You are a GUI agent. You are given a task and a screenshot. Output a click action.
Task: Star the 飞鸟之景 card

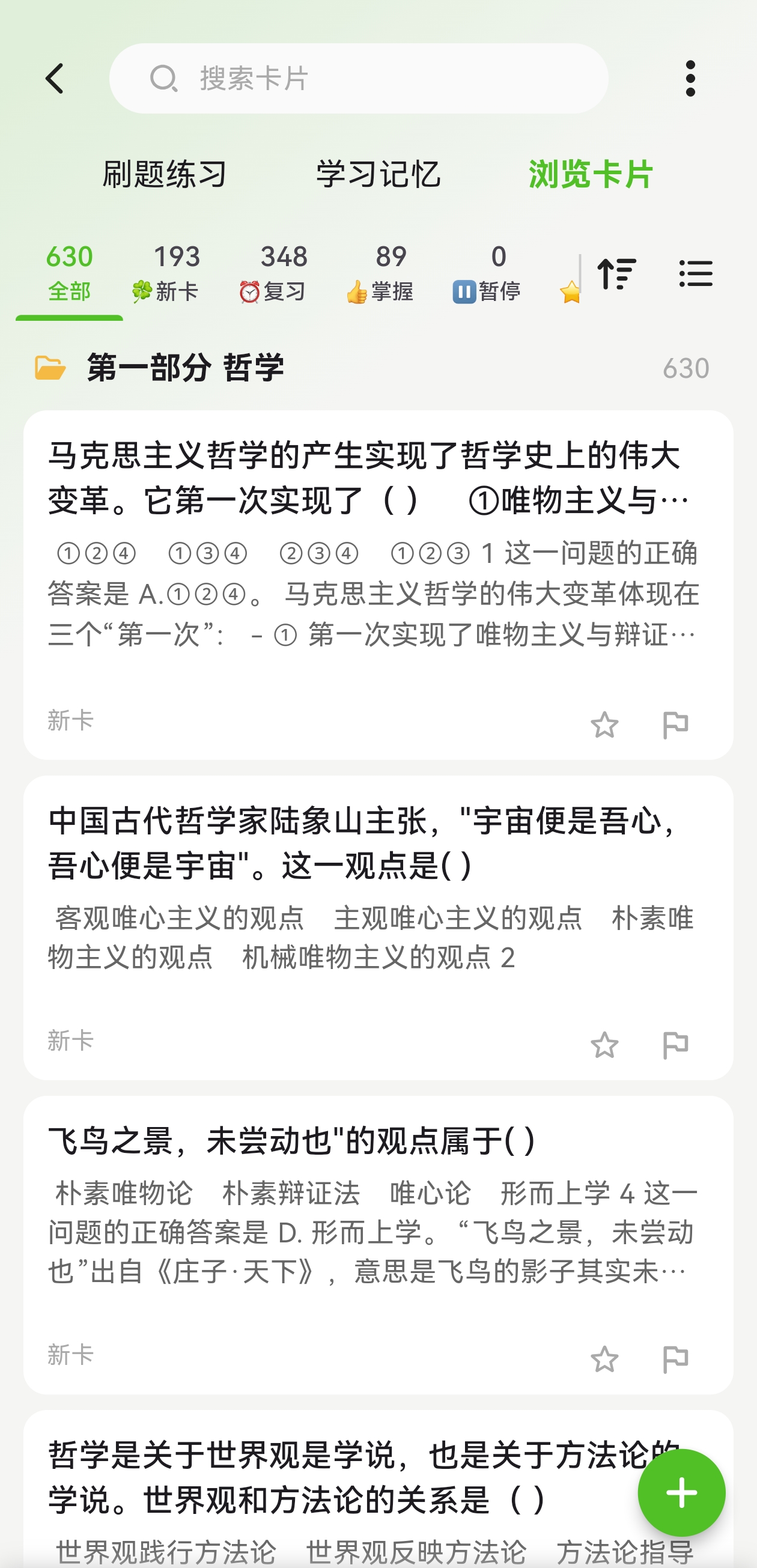tap(604, 1358)
